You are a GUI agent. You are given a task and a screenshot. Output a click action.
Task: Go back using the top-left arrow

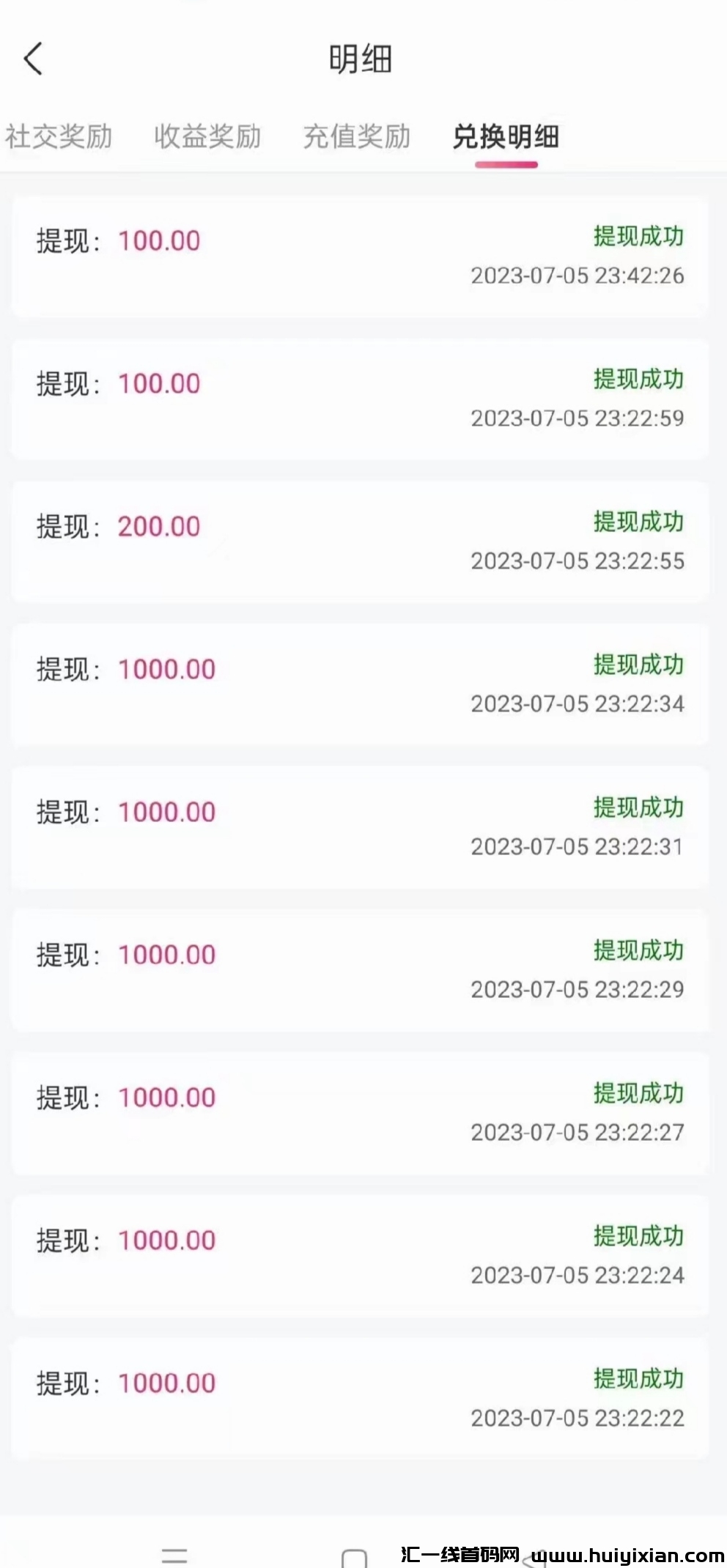tap(33, 59)
